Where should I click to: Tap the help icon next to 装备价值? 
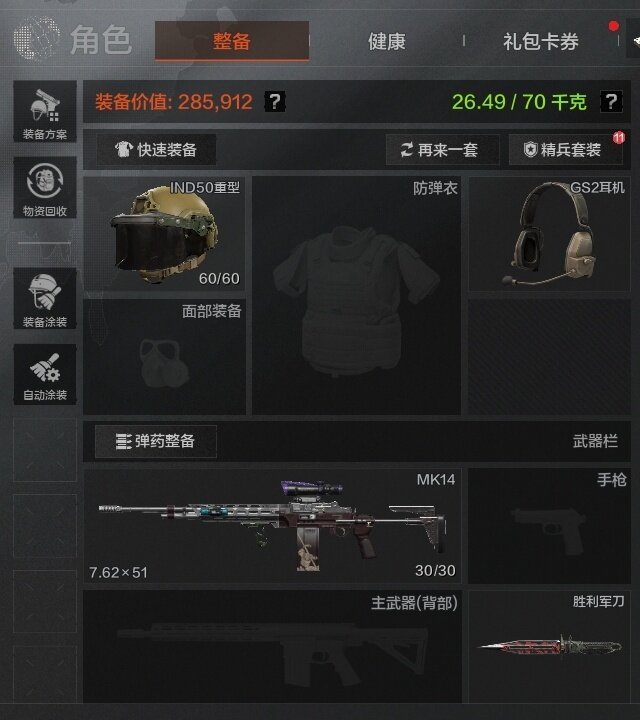(x=275, y=101)
